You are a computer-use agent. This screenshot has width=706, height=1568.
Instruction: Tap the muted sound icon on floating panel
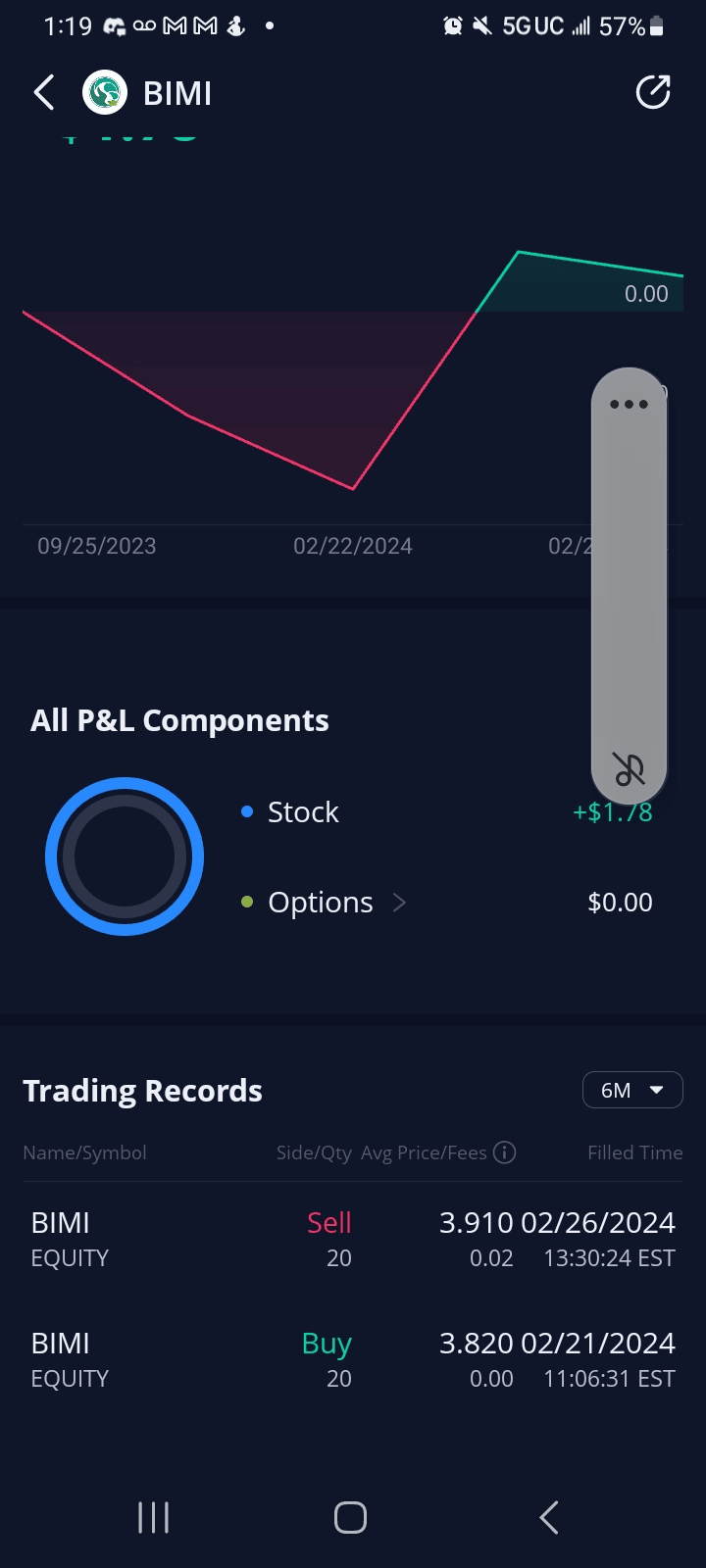(629, 769)
